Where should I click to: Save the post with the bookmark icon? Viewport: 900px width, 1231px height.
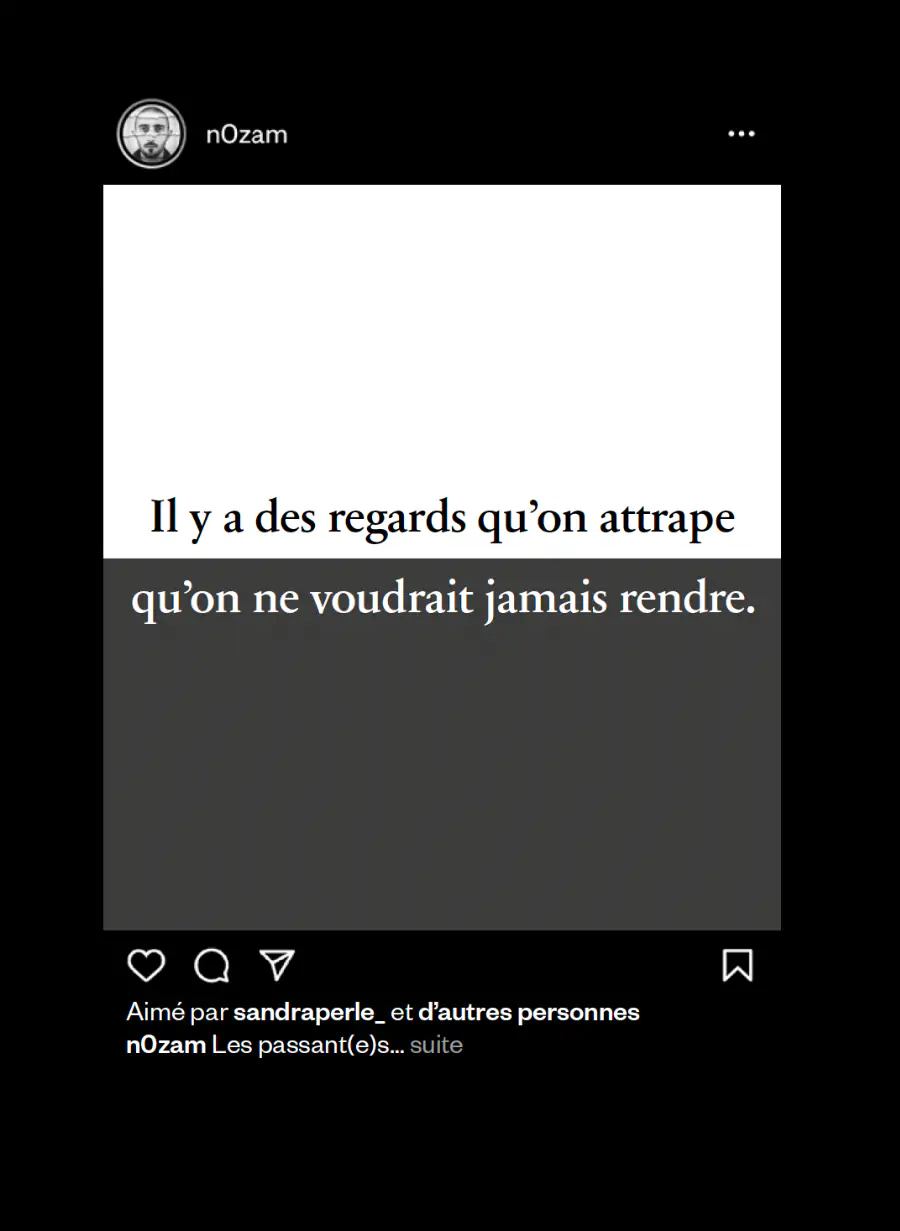click(737, 966)
